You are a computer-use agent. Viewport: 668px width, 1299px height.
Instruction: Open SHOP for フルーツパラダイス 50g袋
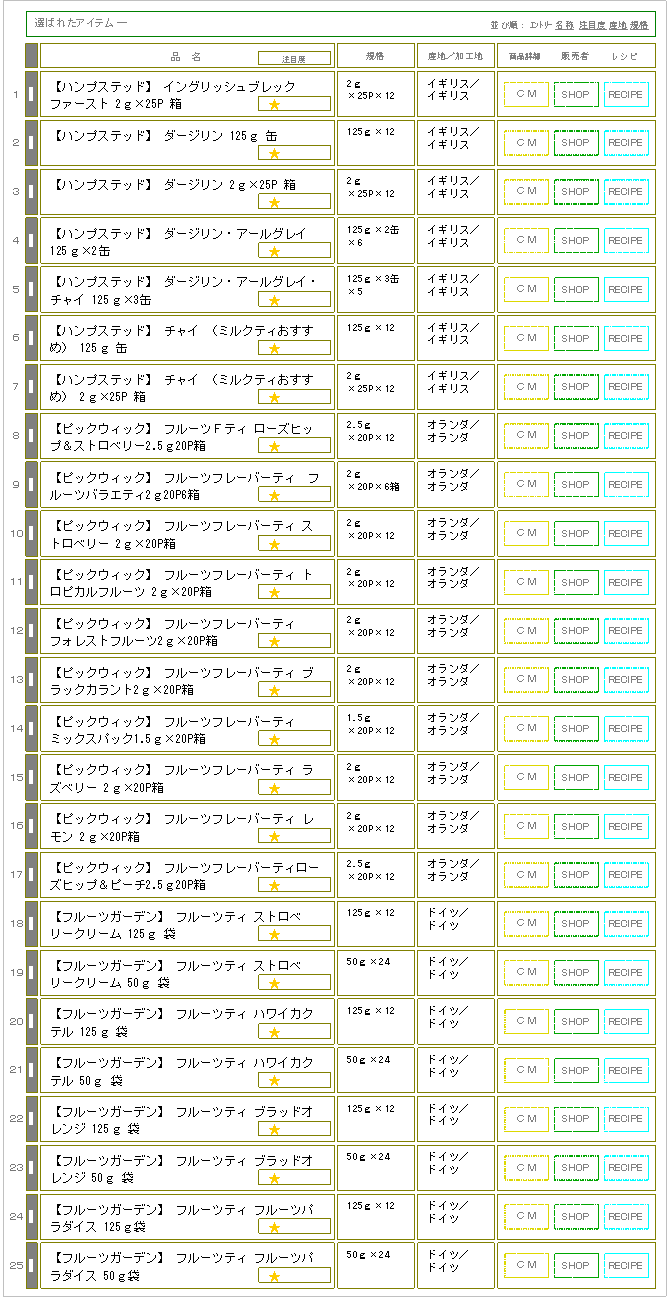click(x=576, y=1266)
